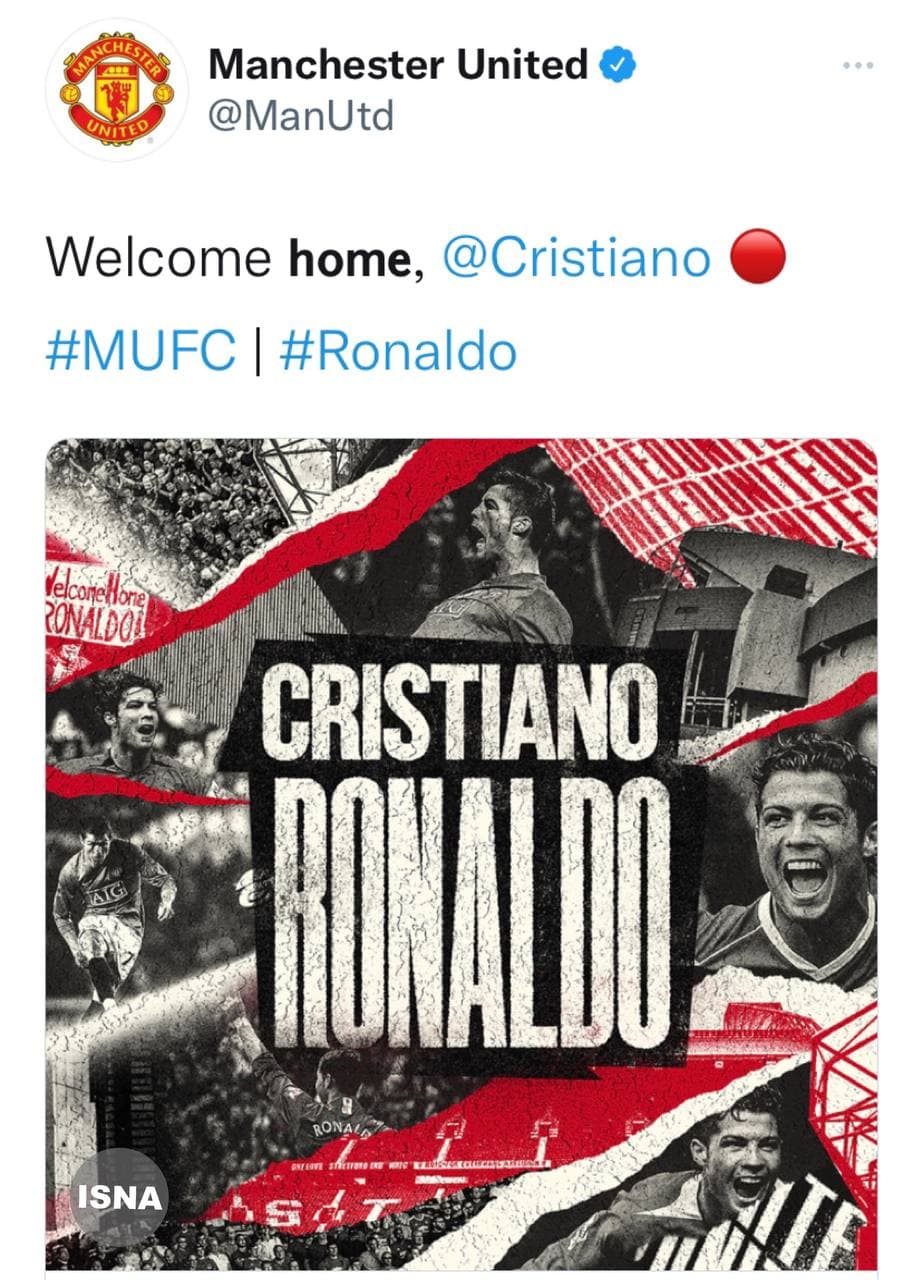Open the @ManUtd account name
923x1280 pixels.
coord(300,117)
